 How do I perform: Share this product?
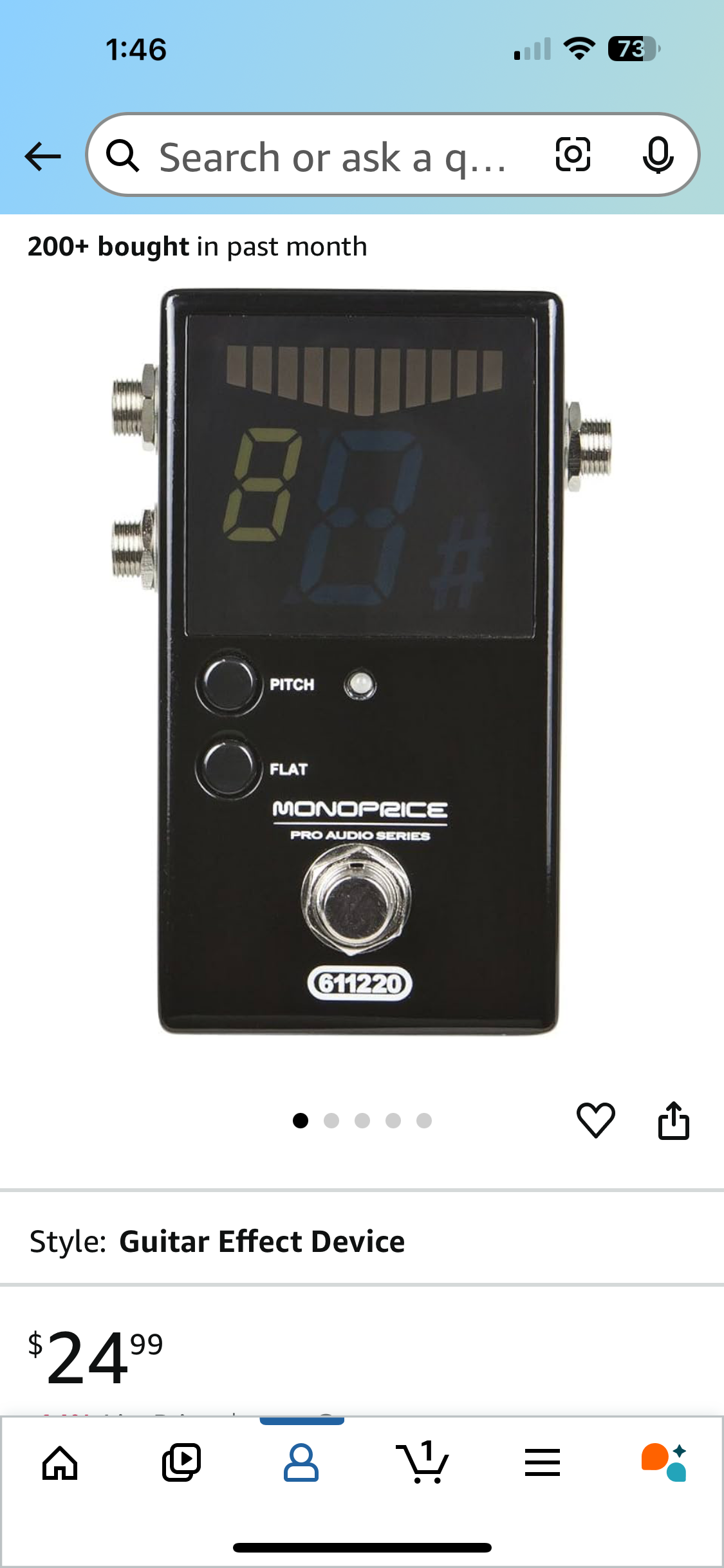[x=673, y=1121]
